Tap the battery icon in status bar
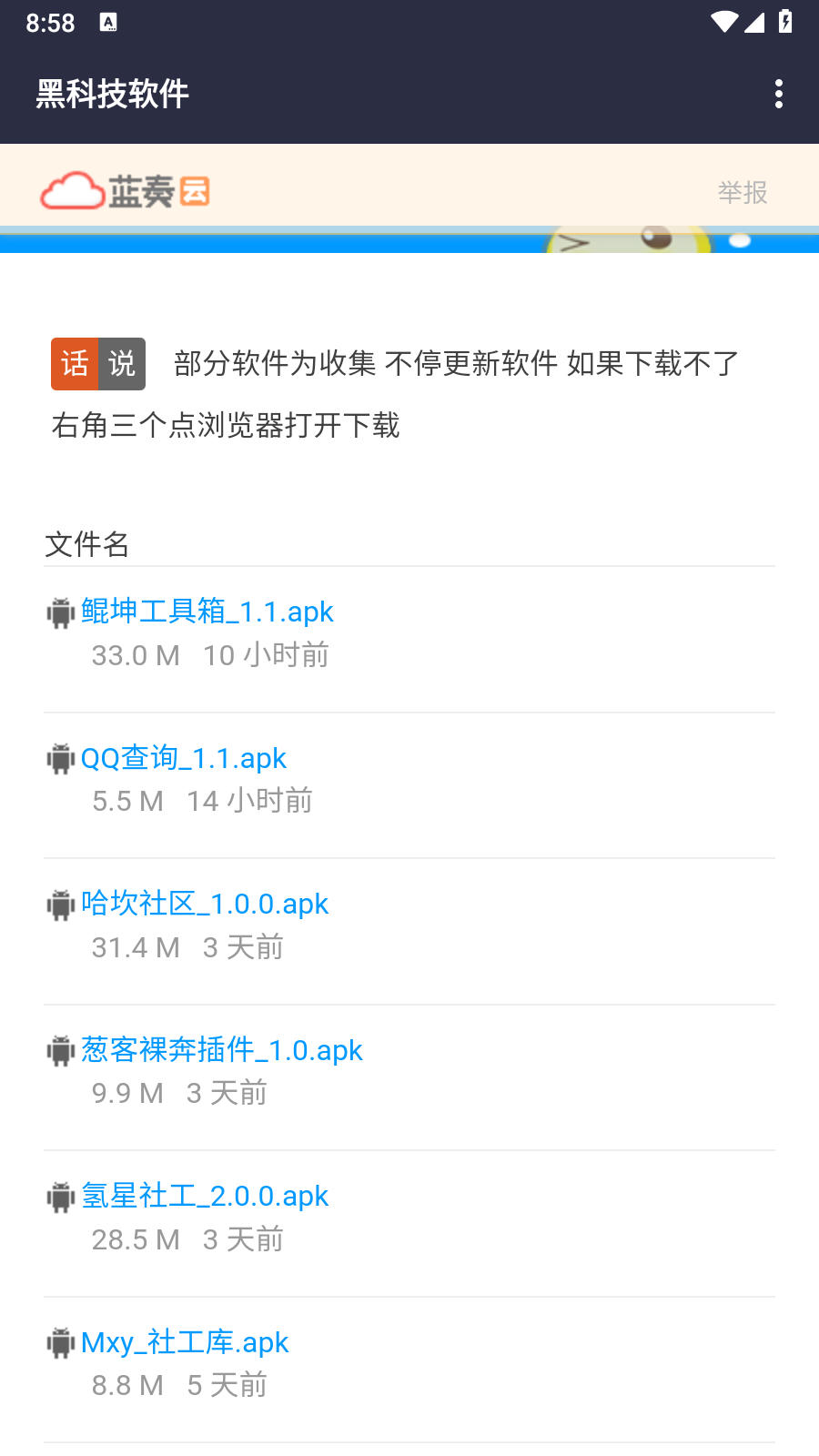The height and width of the screenshot is (1456, 819). click(786, 22)
